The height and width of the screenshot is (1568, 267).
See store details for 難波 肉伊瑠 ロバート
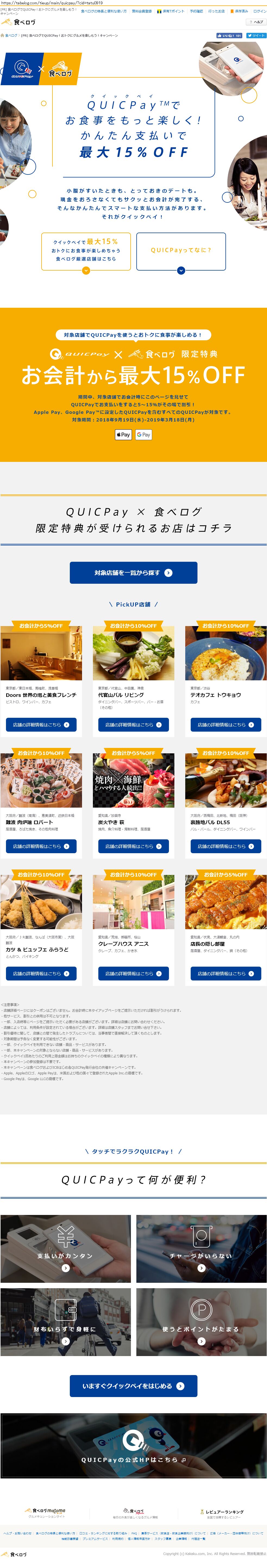[x=41, y=846]
